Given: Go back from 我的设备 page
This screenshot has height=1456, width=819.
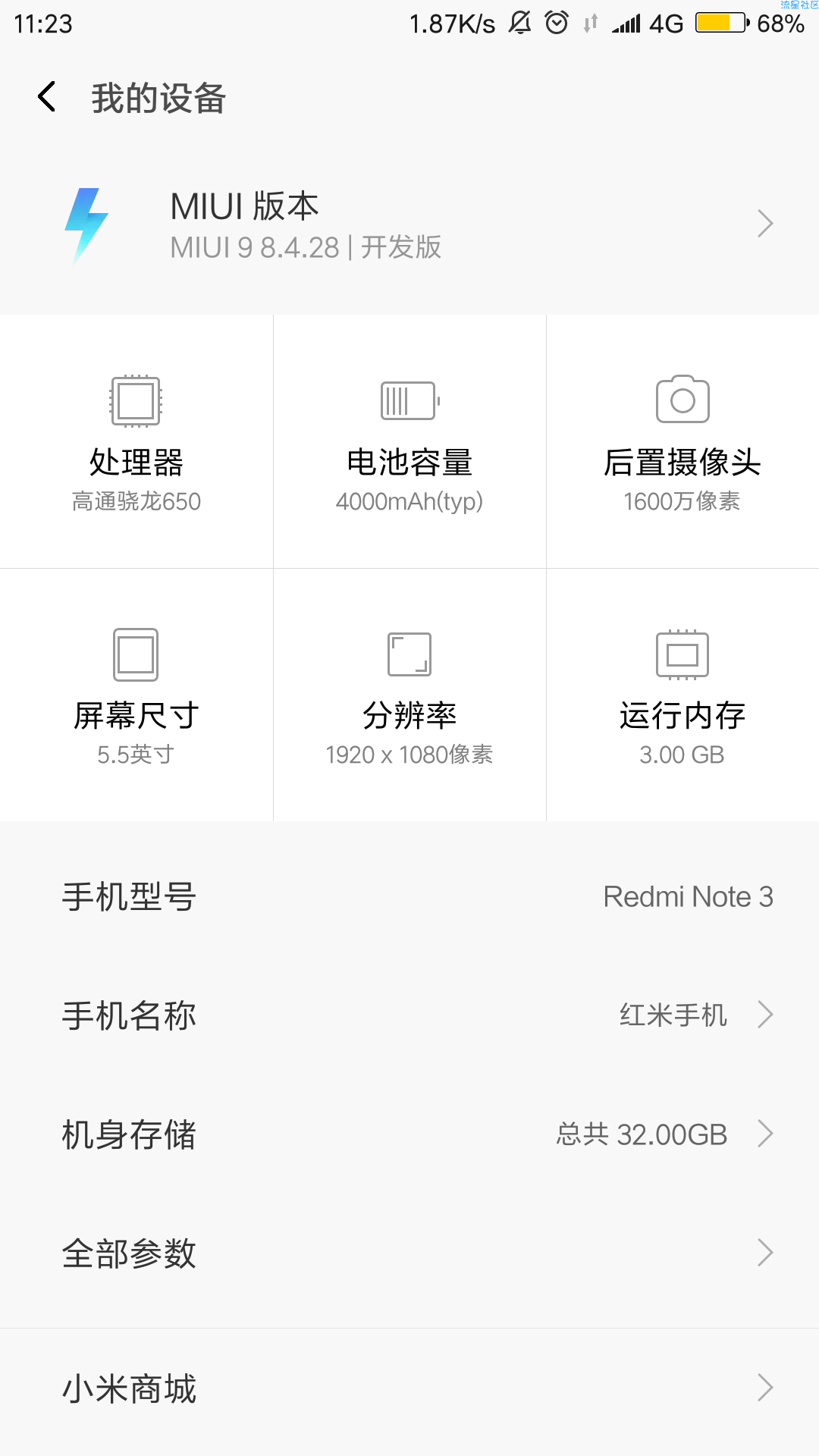Looking at the screenshot, I should point(47,97).
